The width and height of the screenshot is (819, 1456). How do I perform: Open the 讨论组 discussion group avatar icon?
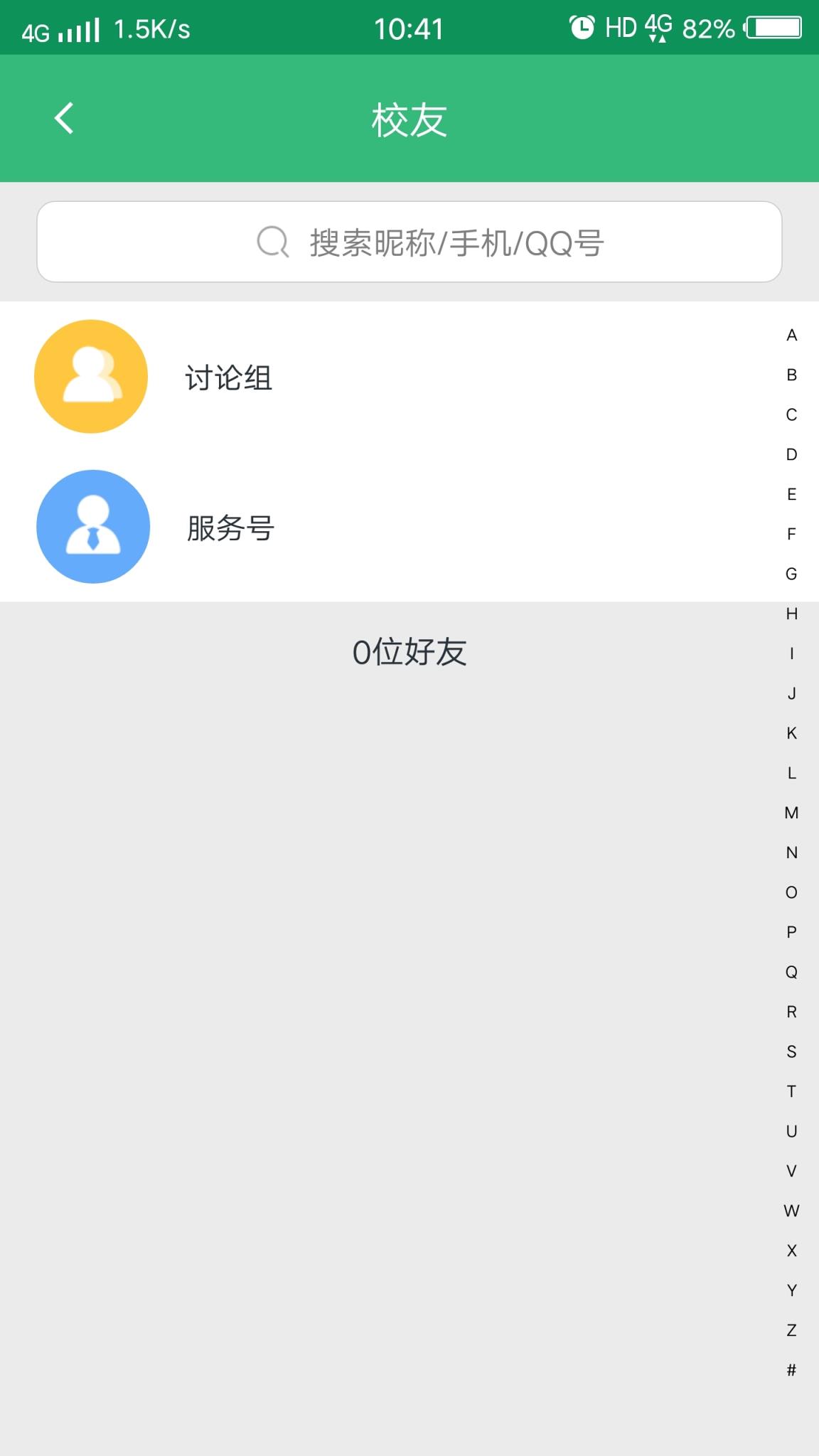point(90,376)
